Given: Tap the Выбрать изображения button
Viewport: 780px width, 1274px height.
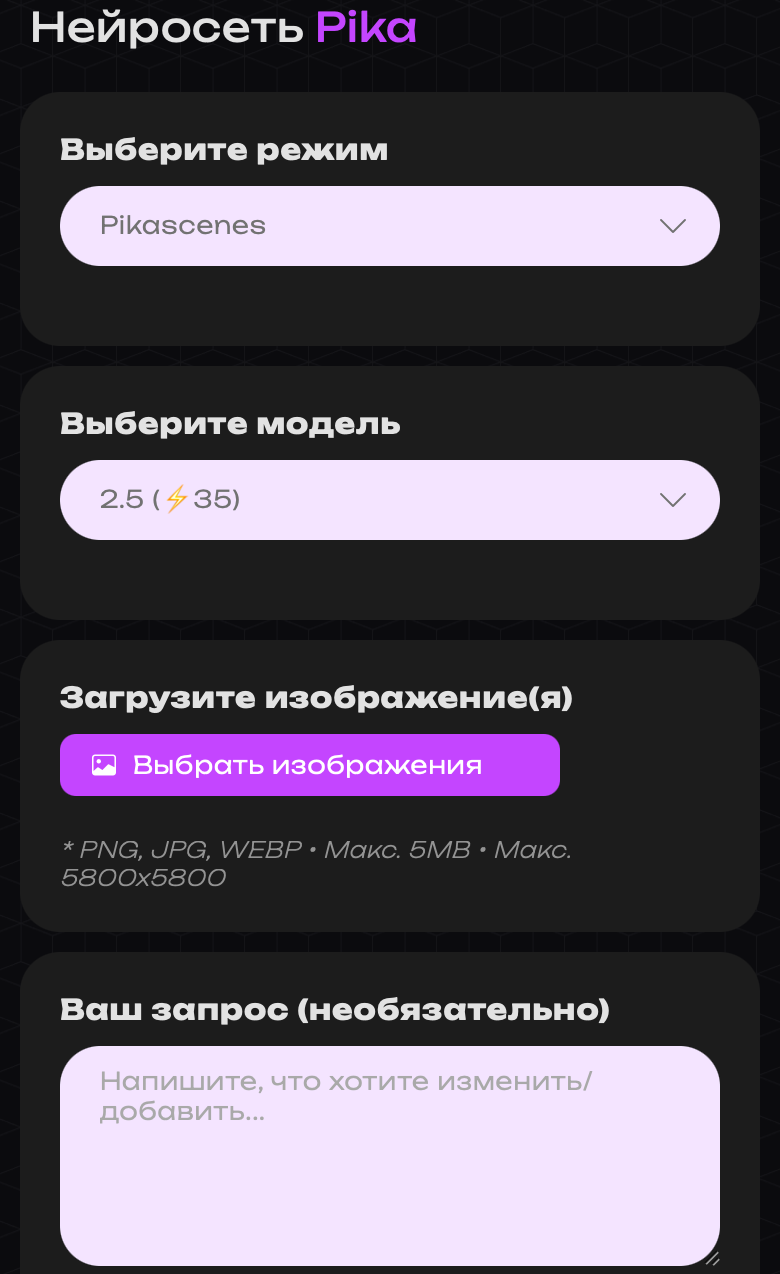Looking at the screenshot, I should 309,765.
